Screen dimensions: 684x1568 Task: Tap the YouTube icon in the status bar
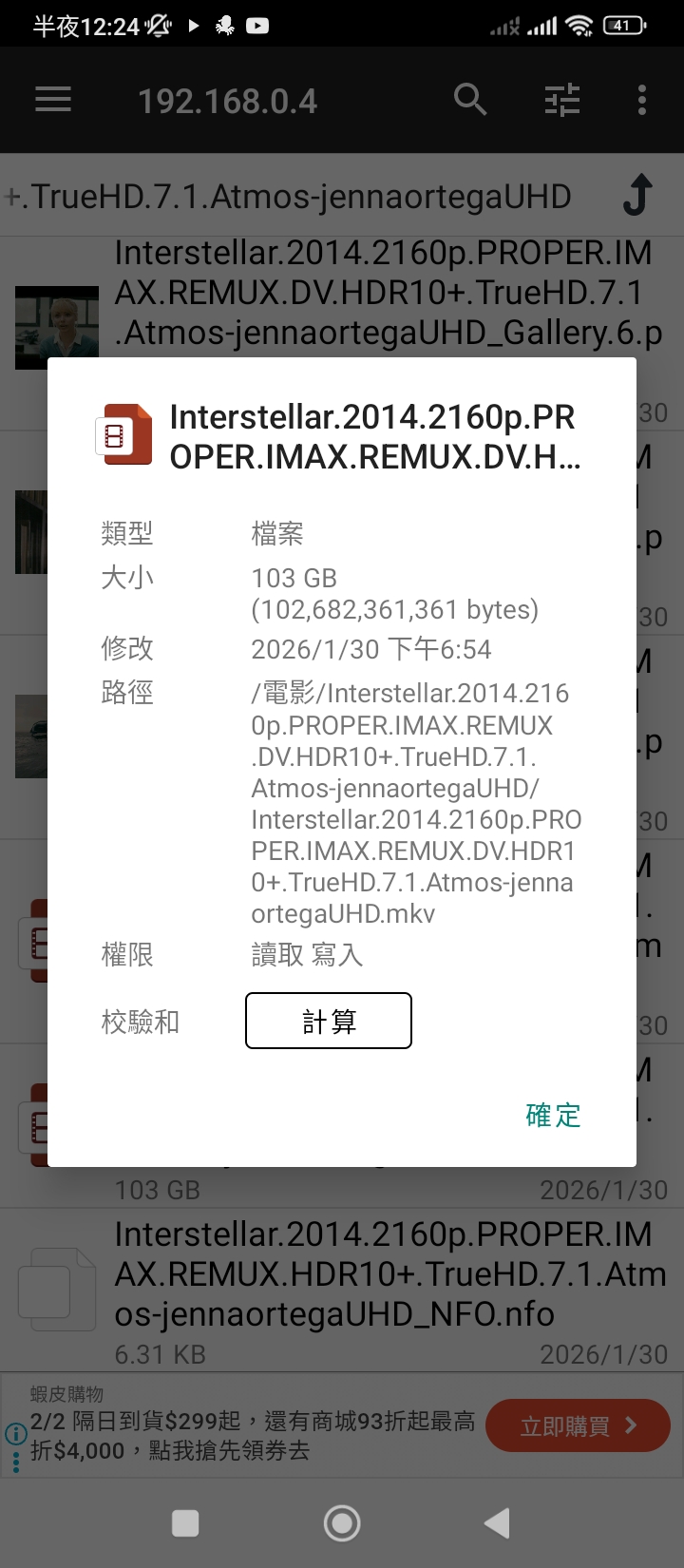256,26
